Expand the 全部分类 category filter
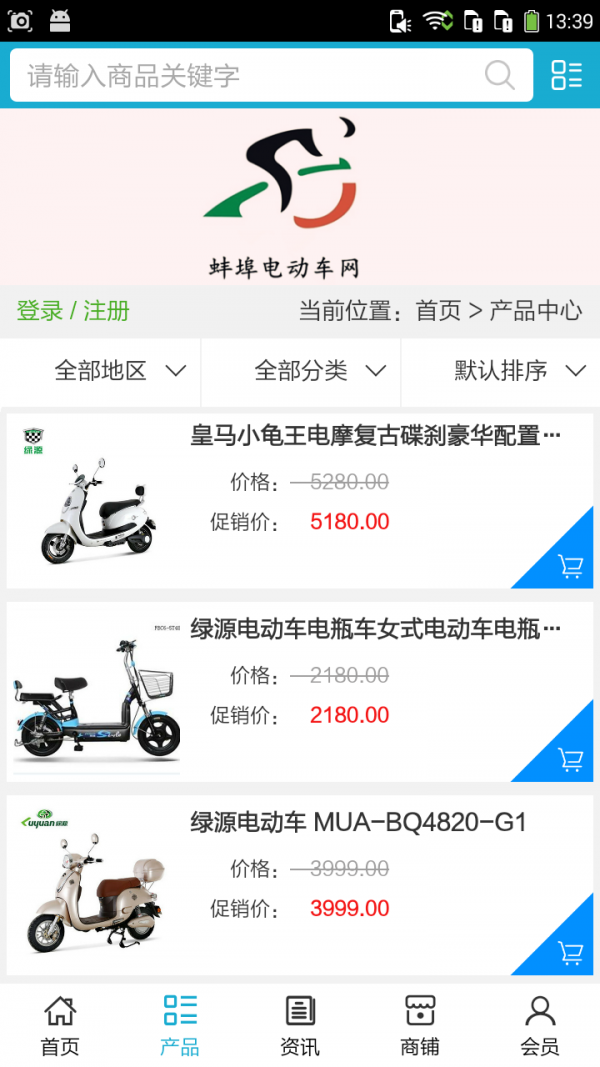Viewport: 600px width, 1067px height. click(x=320, y=371)
